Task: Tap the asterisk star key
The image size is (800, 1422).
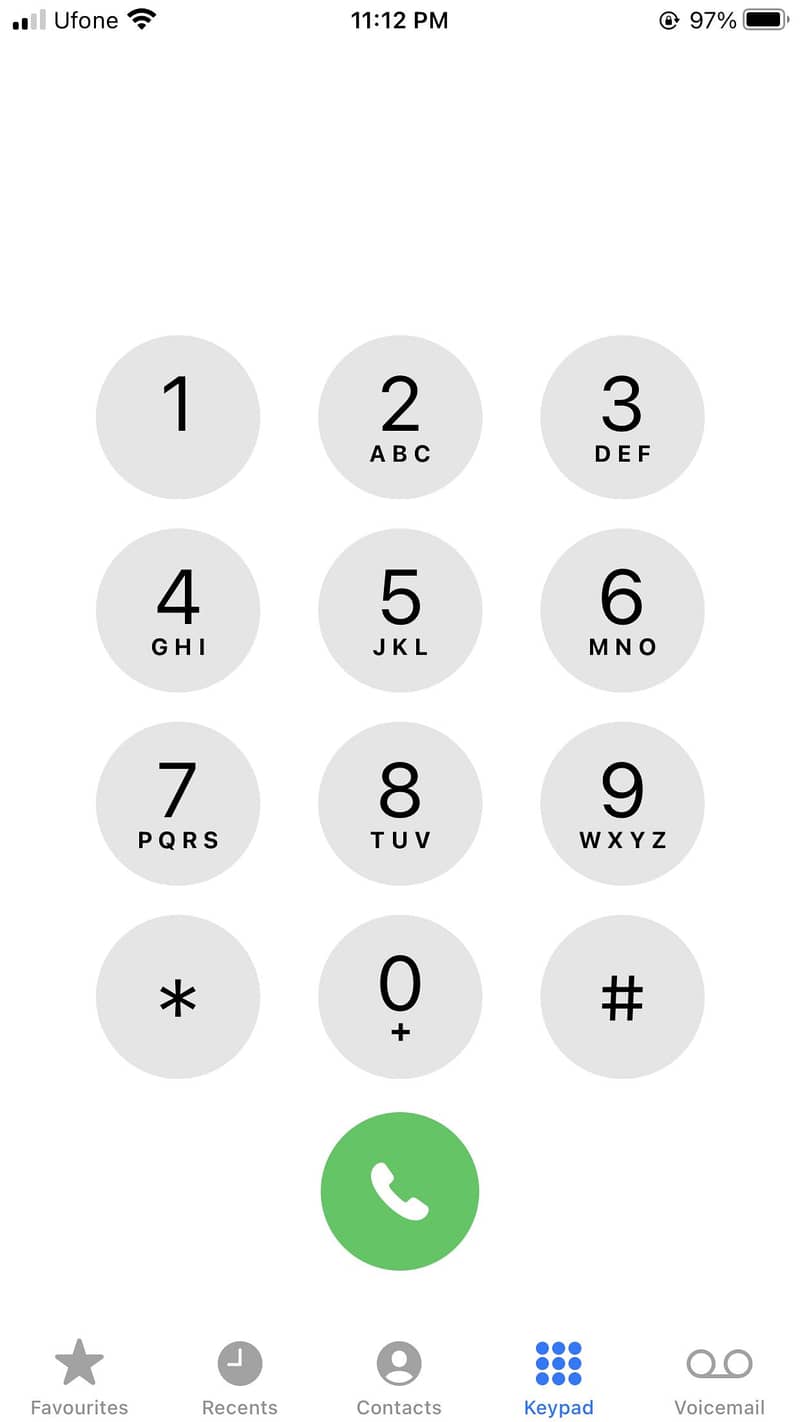Action: [178, 996]
